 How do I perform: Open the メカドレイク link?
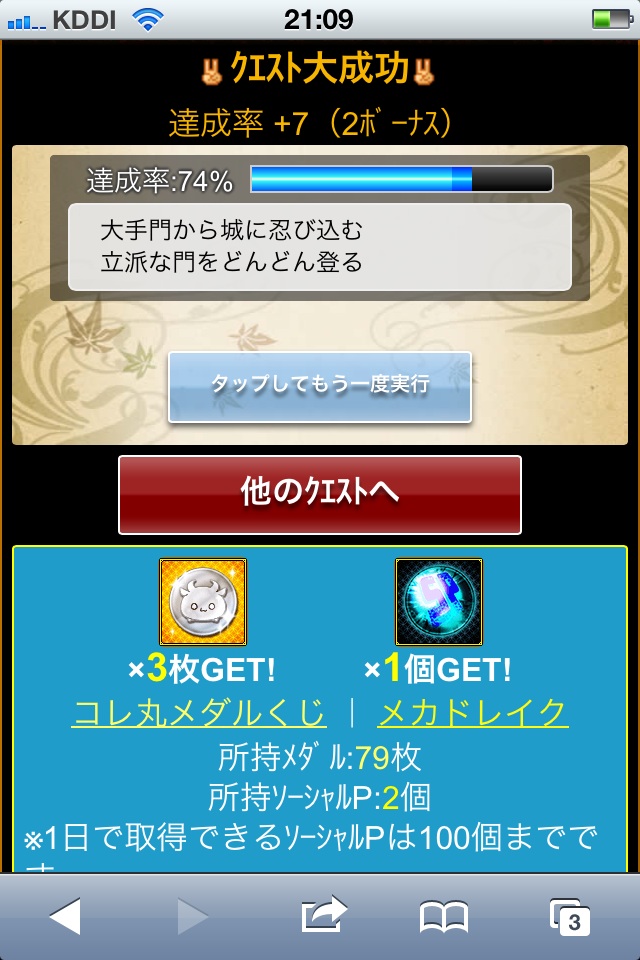tap(472, 713)
